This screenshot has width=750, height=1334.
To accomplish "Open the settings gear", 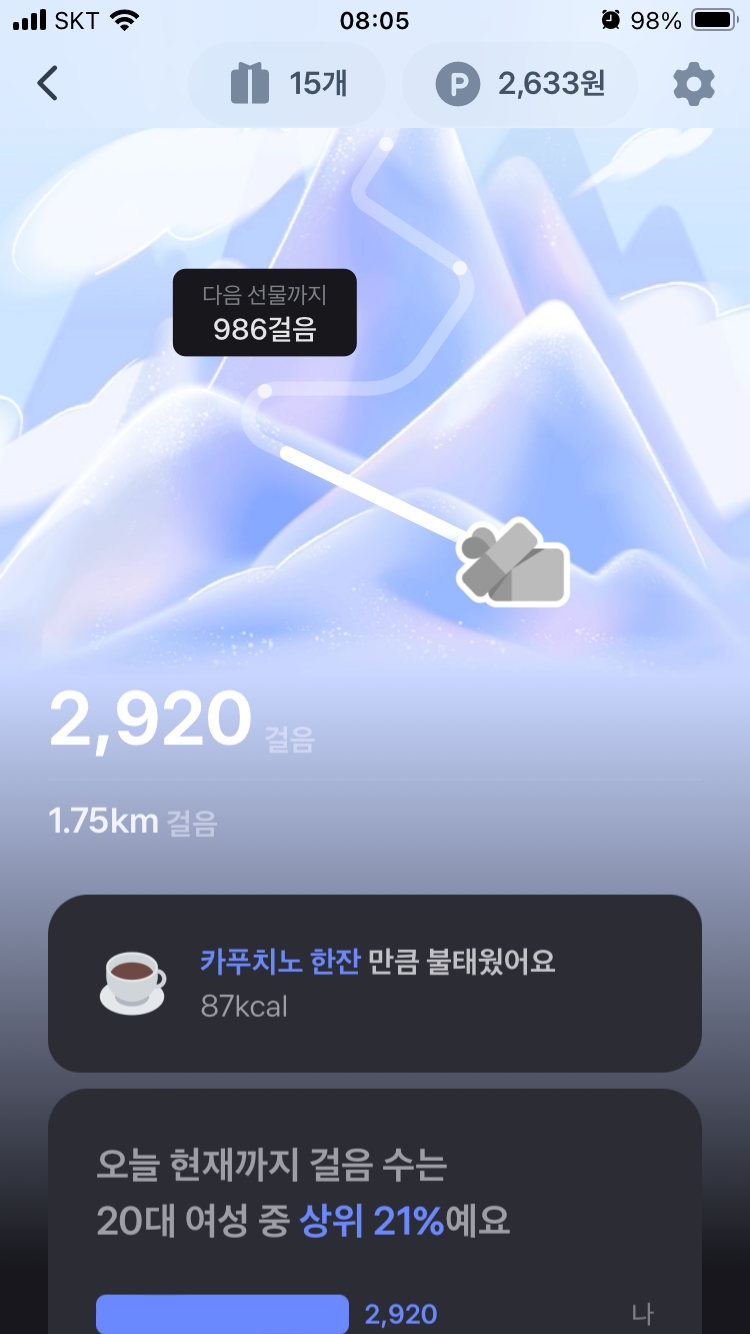I will click(x=693, y=84).
